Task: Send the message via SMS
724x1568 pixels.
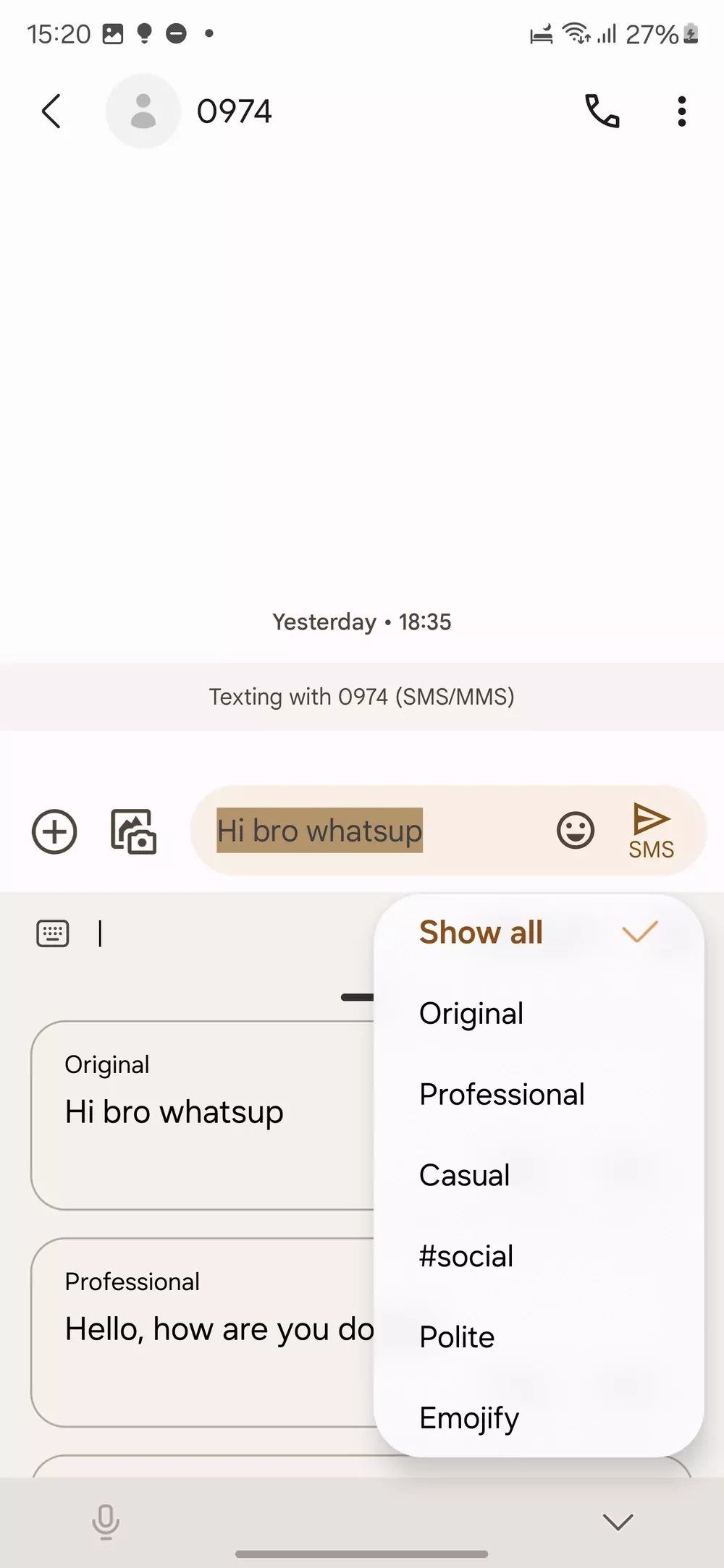Action: coord(651,831)
